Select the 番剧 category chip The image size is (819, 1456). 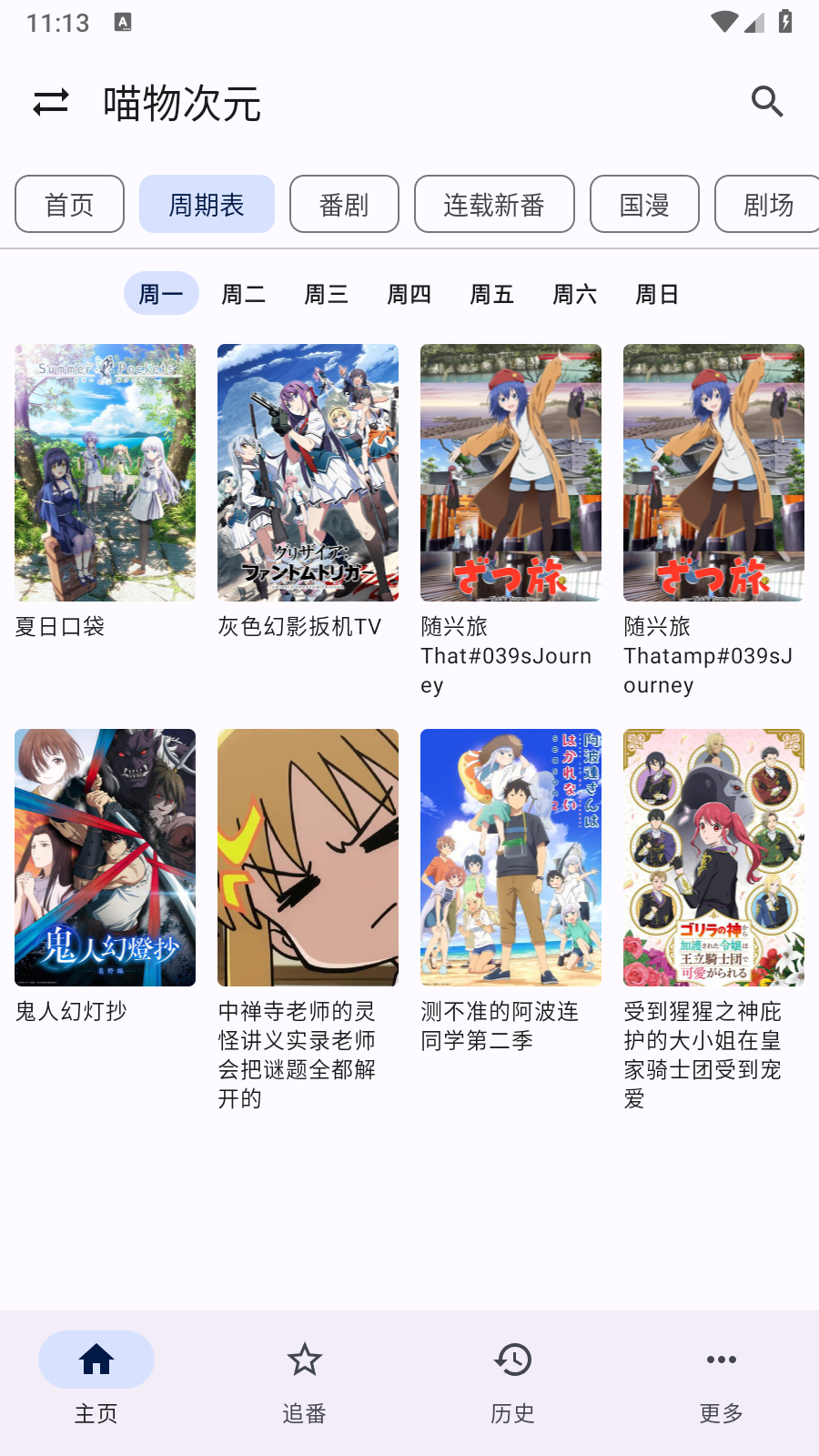(344, 204)
